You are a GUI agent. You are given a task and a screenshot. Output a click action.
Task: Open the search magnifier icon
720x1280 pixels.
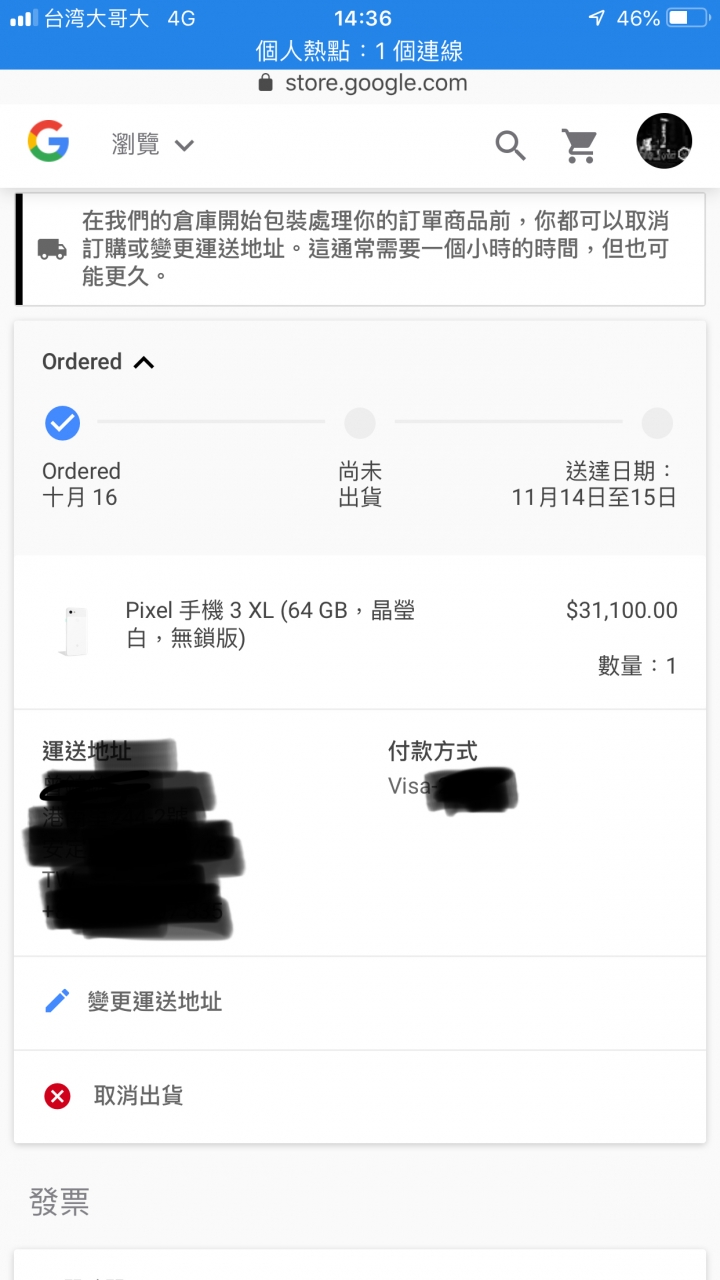(x=511, y=146)
